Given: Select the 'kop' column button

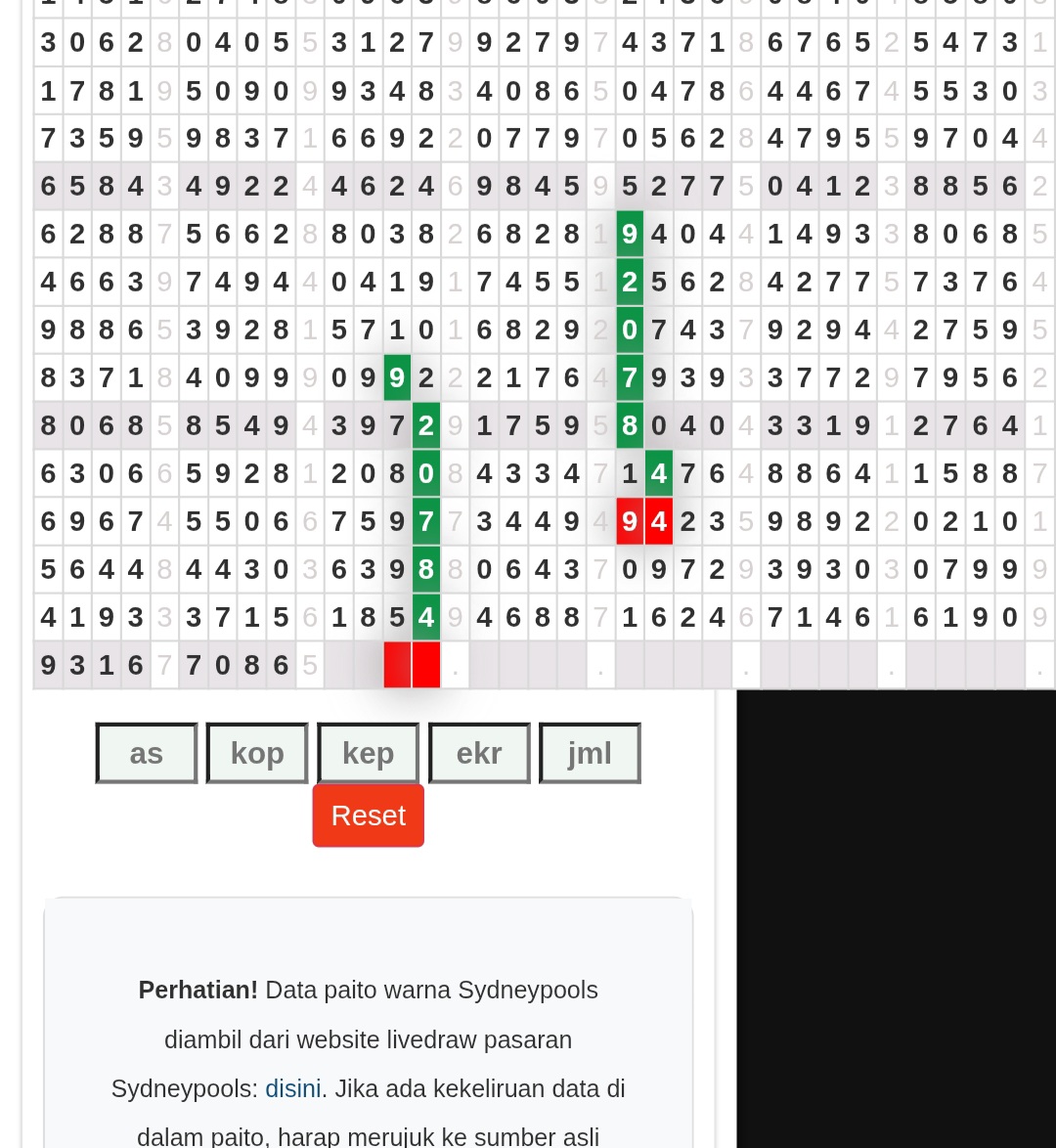Looking at the screenshot, I should click(257, 753).
